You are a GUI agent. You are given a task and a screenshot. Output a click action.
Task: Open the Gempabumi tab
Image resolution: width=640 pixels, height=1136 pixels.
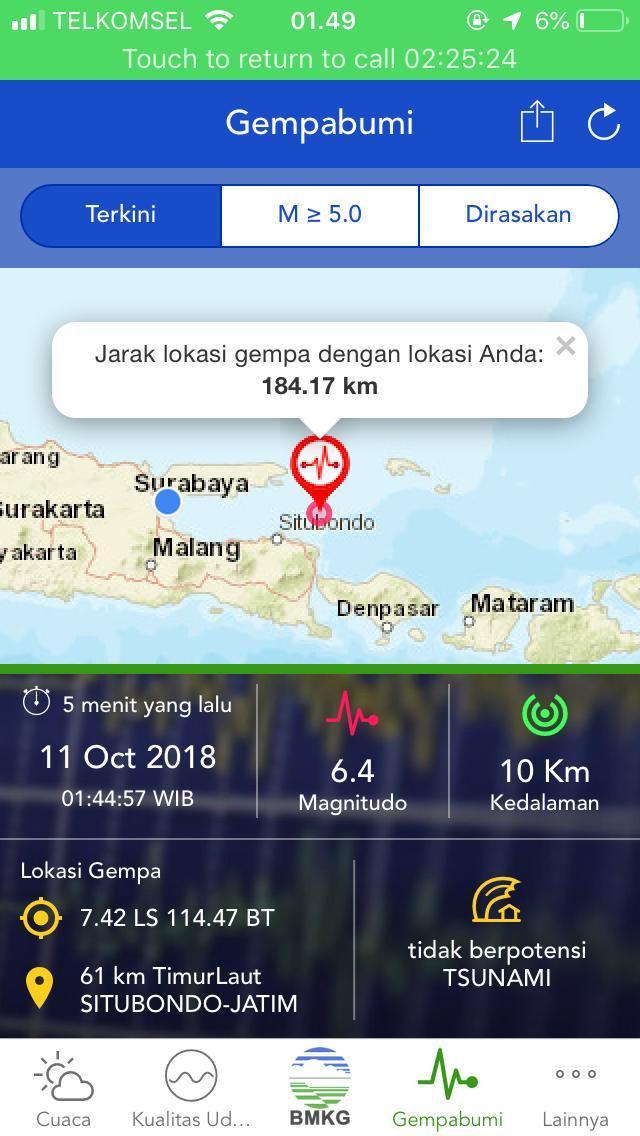point(447,1090)
